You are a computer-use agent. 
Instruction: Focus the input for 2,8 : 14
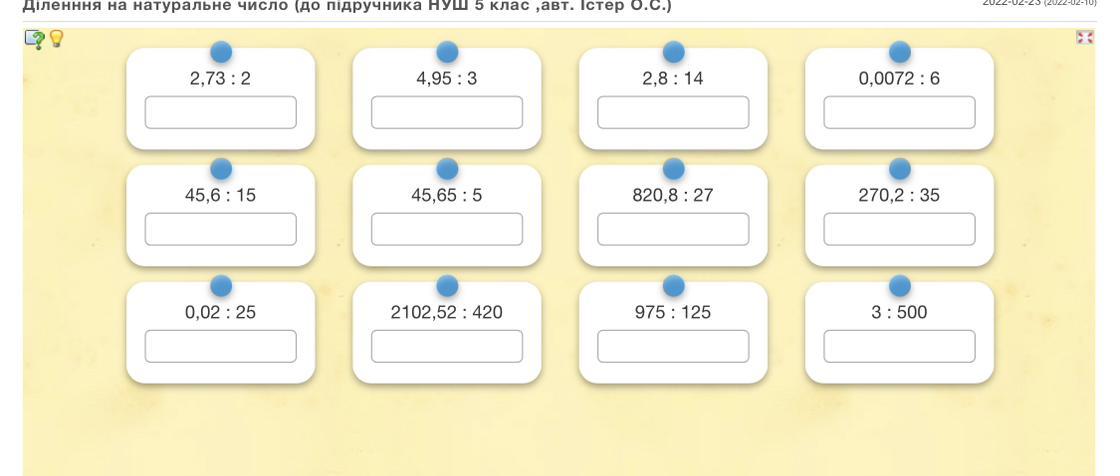click(673, 113)
